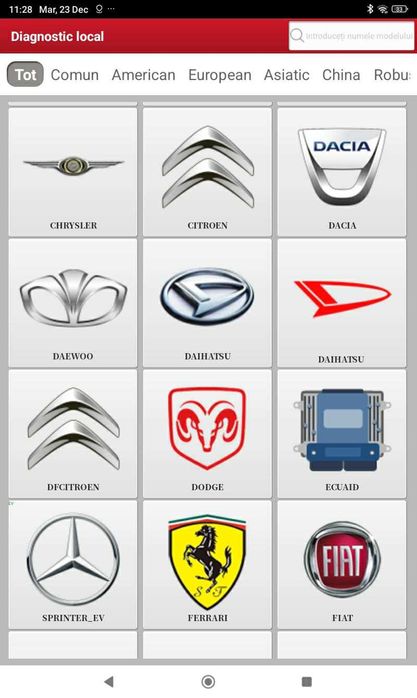Tap the model name search field
Viewport: 417px width, 698px height.
(x=352, y=36)
